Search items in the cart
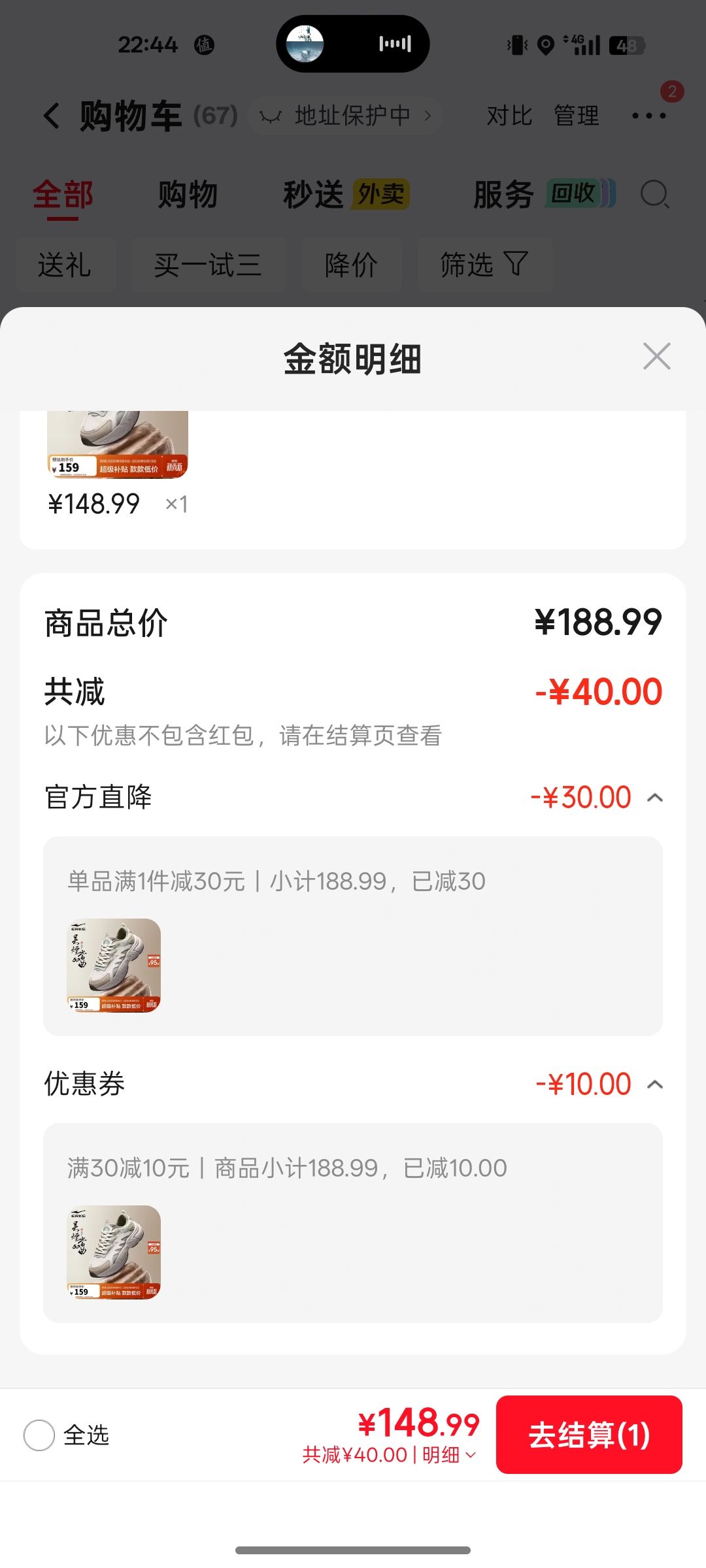The width and height of the screenshot is (706, 1568). [654, 194]
